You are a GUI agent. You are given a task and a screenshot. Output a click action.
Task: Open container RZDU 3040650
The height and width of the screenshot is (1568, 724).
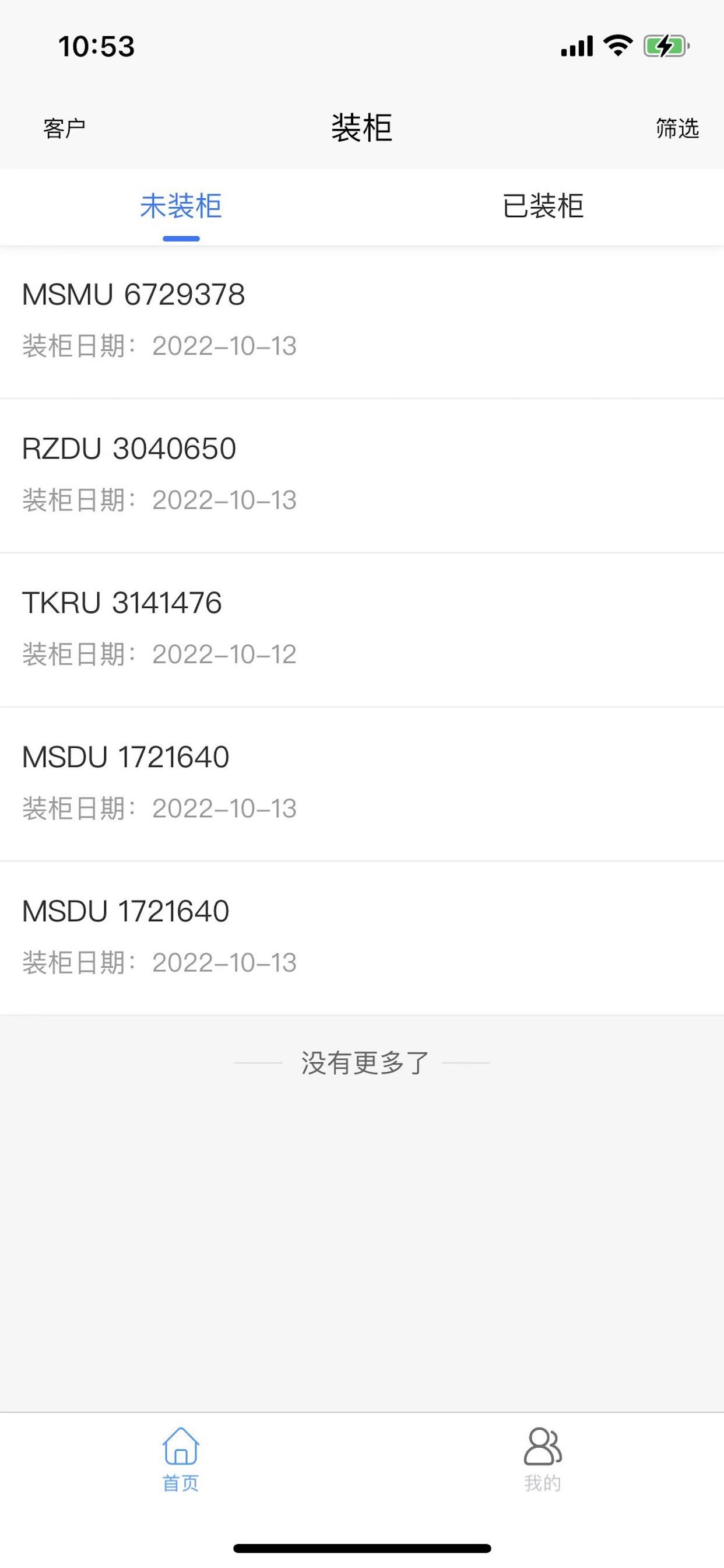click(362, 476)
